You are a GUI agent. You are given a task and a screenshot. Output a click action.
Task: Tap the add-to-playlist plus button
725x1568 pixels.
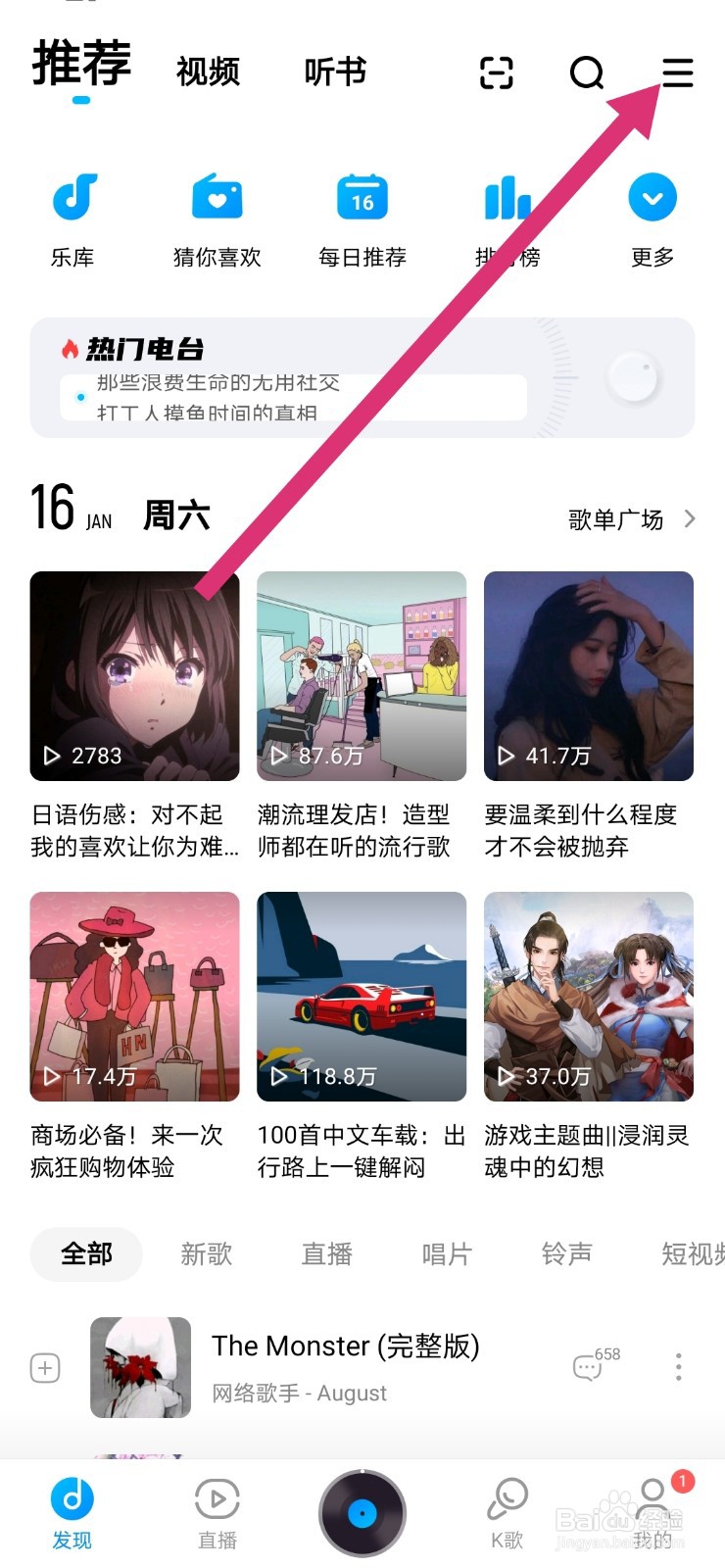(x=45, y=1366)
